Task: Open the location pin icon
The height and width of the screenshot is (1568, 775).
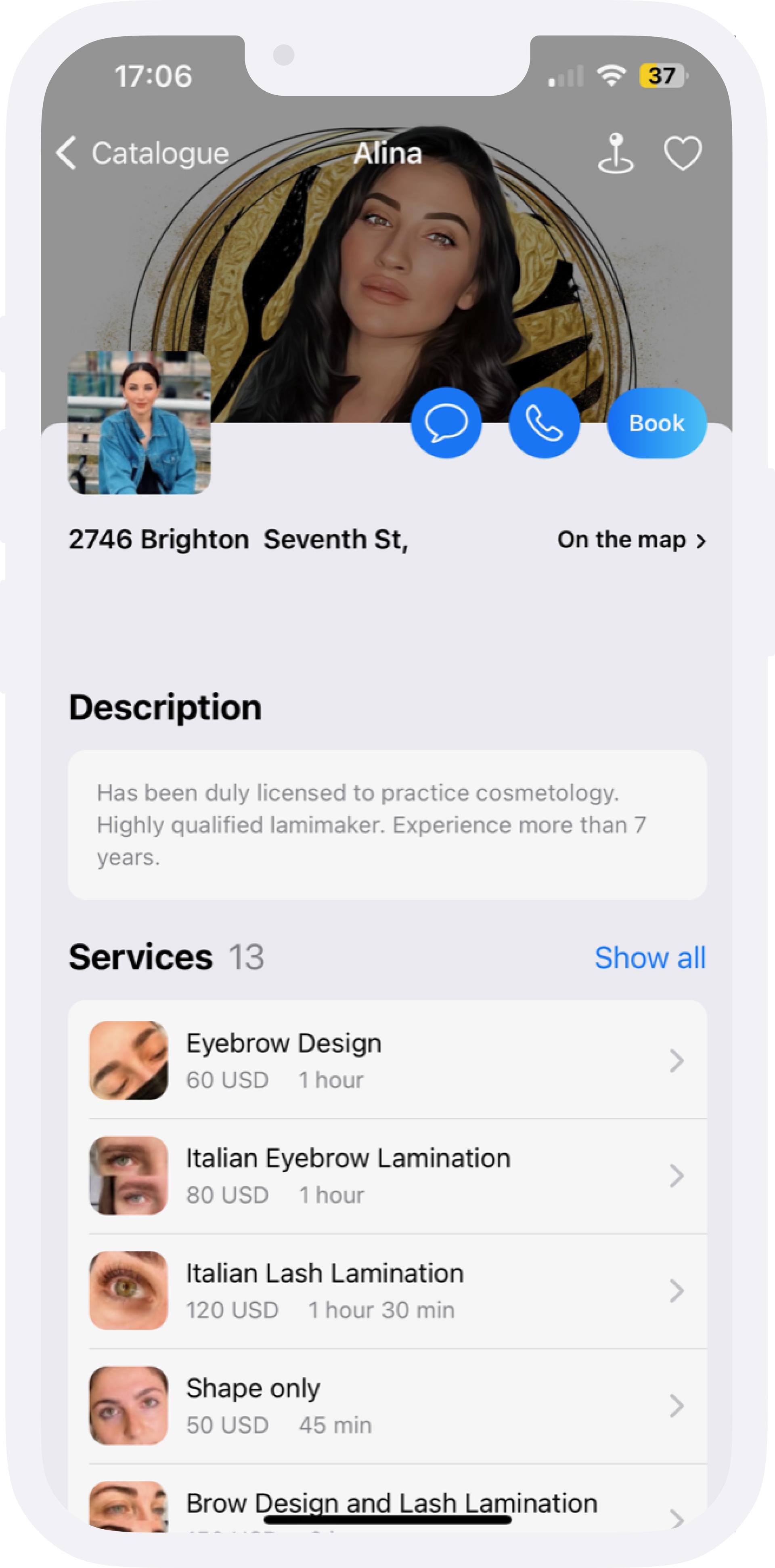Action: pyautogui.click(x=616, y=153)
